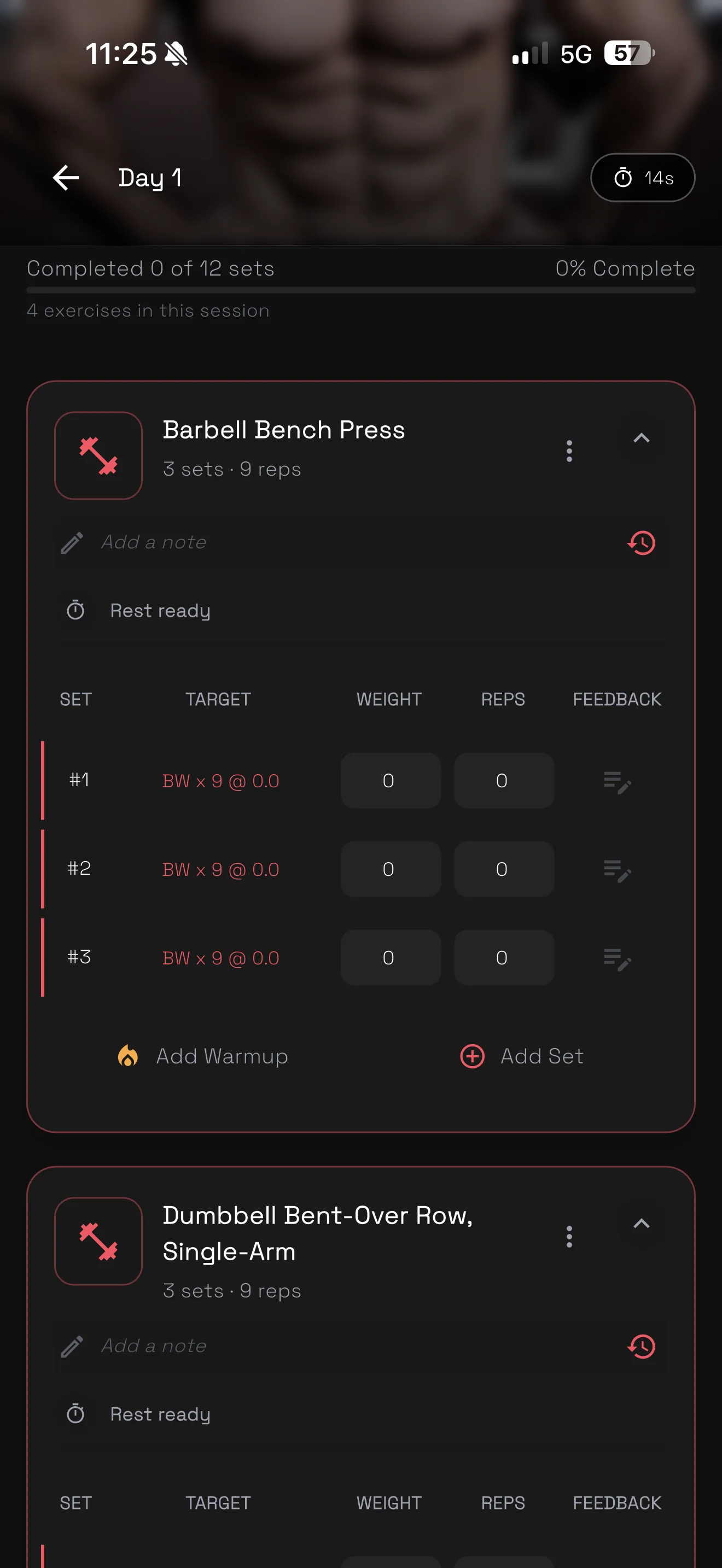Image resolution: width=722 pixels, height=1568 pixels.
Task: Go back from Day 1
Action: (x=66, y=178)
